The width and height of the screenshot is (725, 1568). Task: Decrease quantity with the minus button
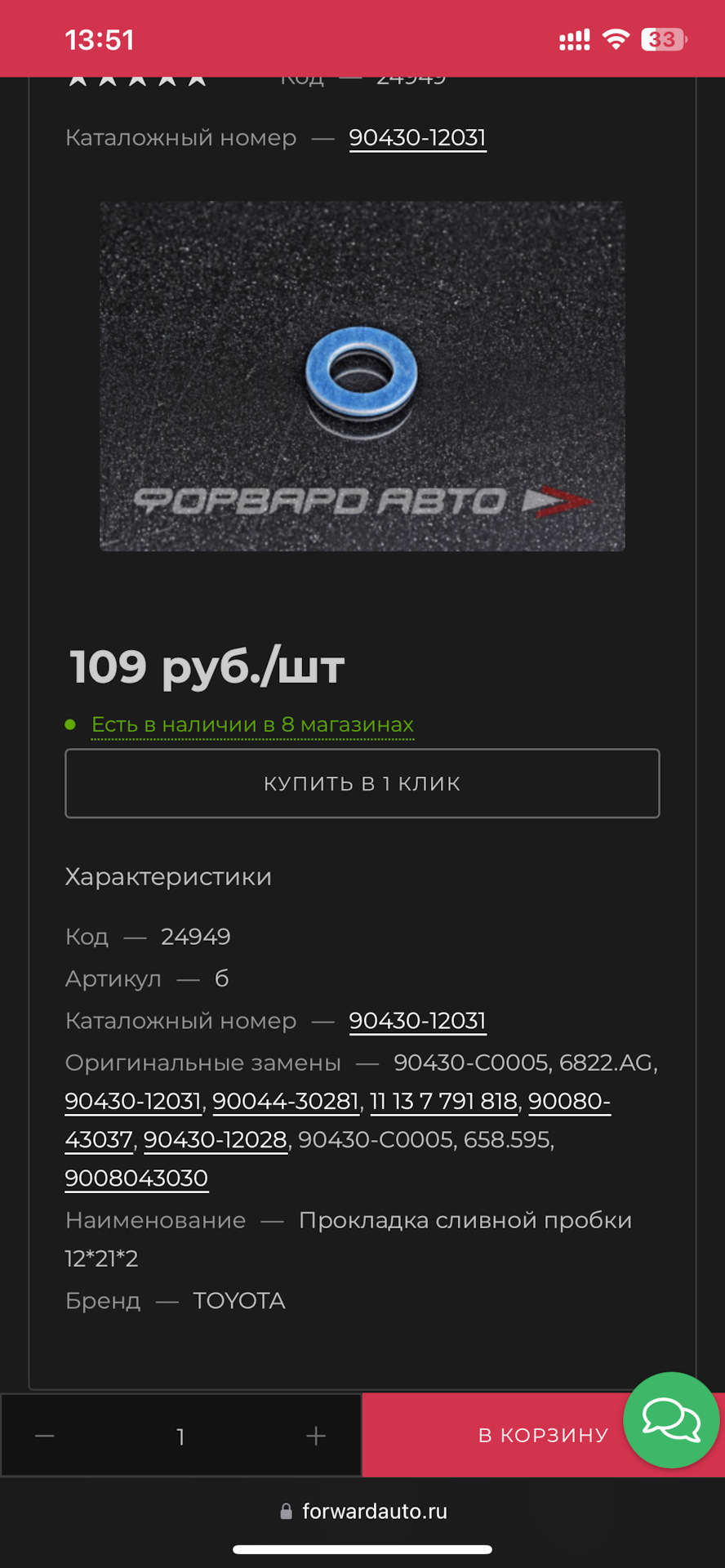pos(45,1435)
